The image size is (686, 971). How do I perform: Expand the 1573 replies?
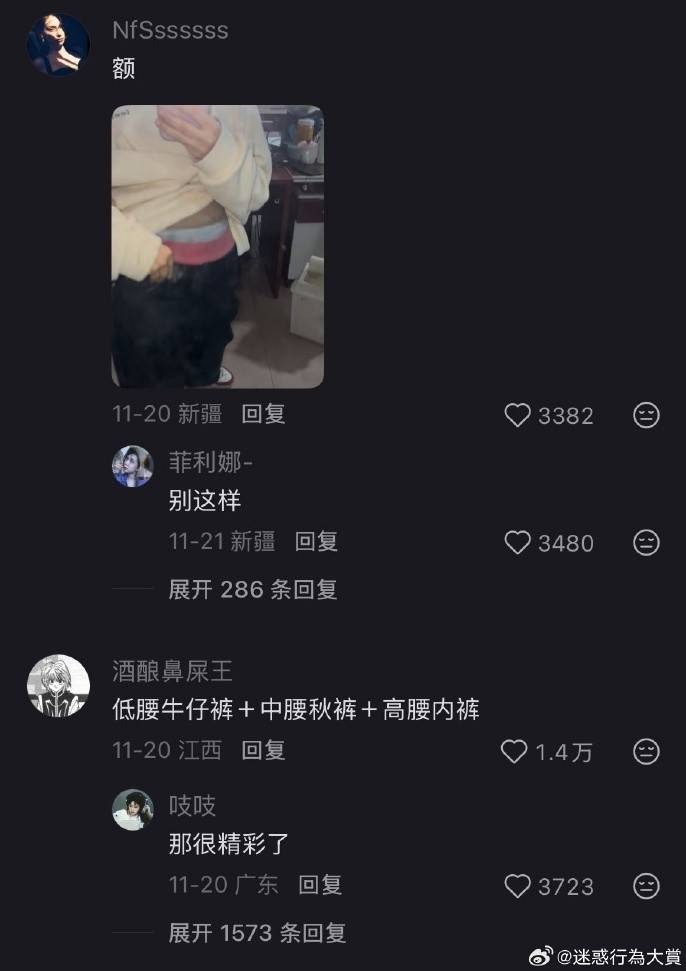click(x=257, y=933)
